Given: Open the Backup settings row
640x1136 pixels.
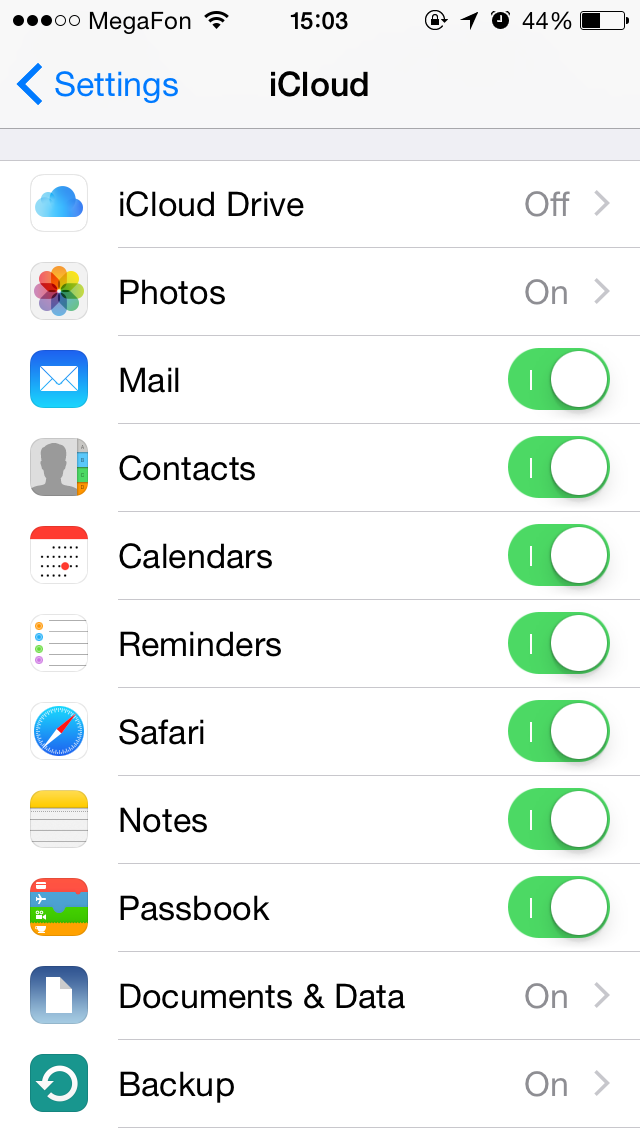Looking at the screenshot, I should point(320,1084).
